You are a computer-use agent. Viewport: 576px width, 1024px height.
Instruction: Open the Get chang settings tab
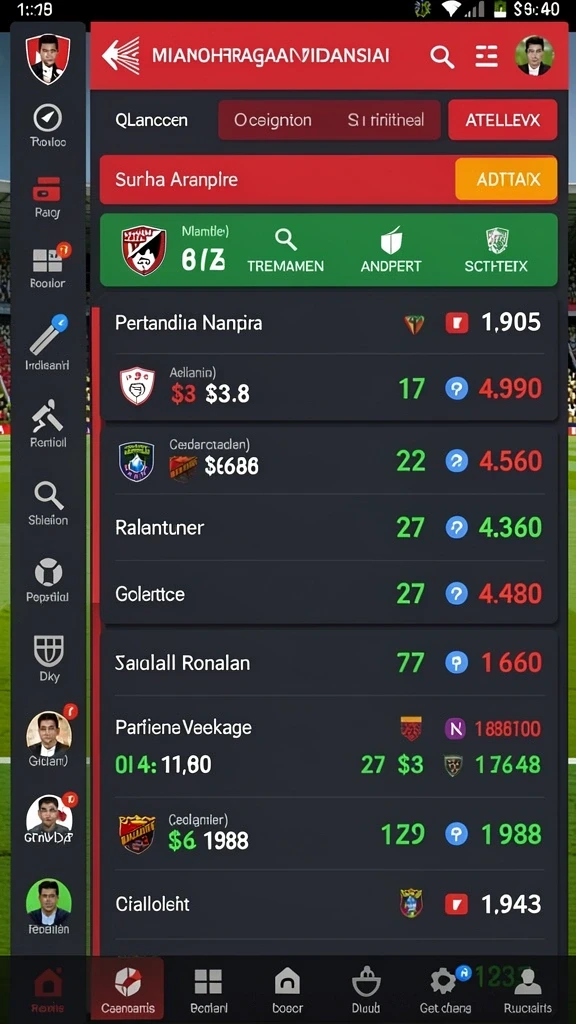click(445, 991)
